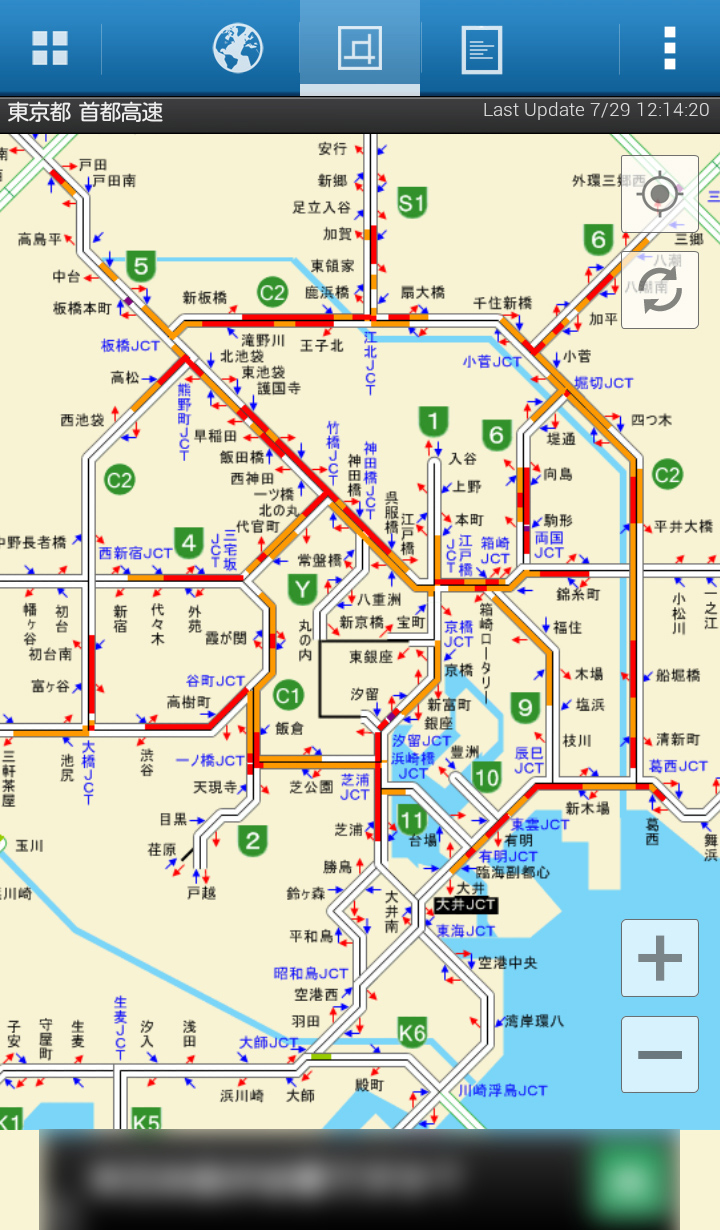The height and width of the screenshot is (1230, 720).
Task: Select the map crop view tab
Action: (360, 48)
